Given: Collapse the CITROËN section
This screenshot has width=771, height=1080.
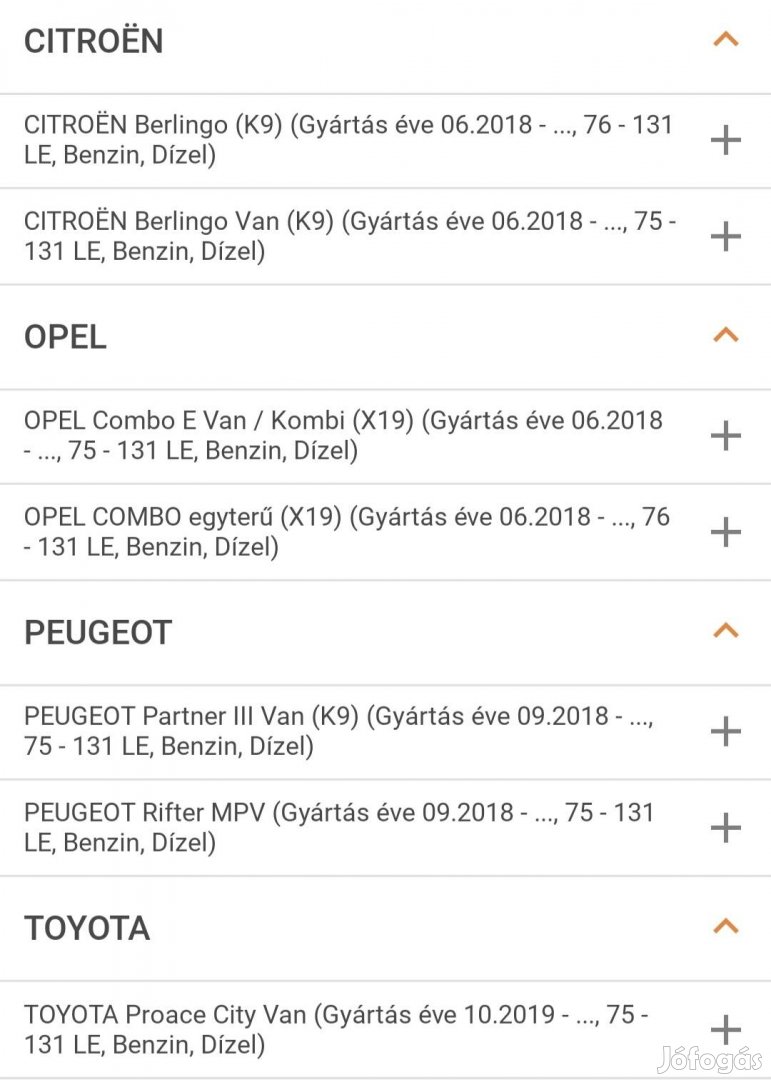Looking at the screenshot, I should pos(725,40).
